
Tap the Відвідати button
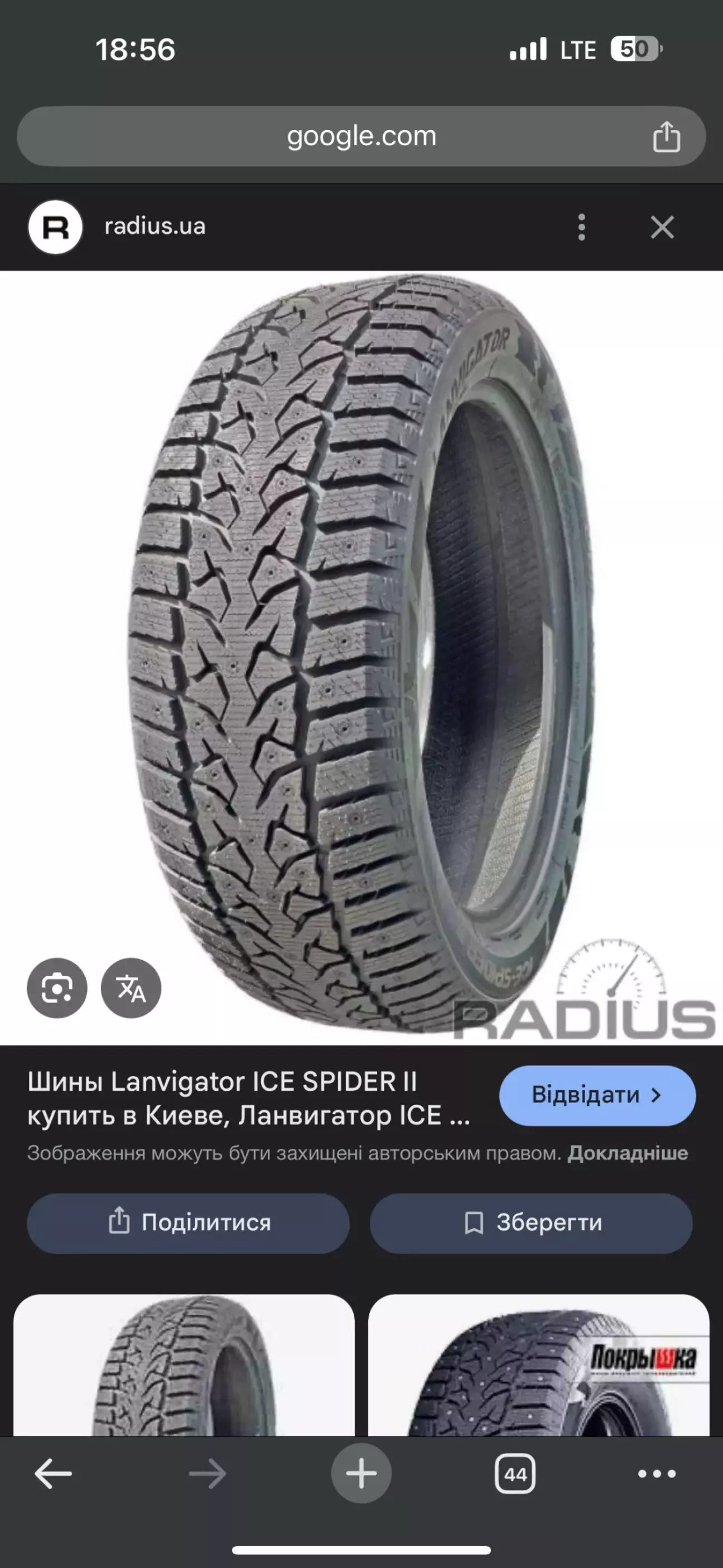pyautogui.click(x=597, y=1095)
